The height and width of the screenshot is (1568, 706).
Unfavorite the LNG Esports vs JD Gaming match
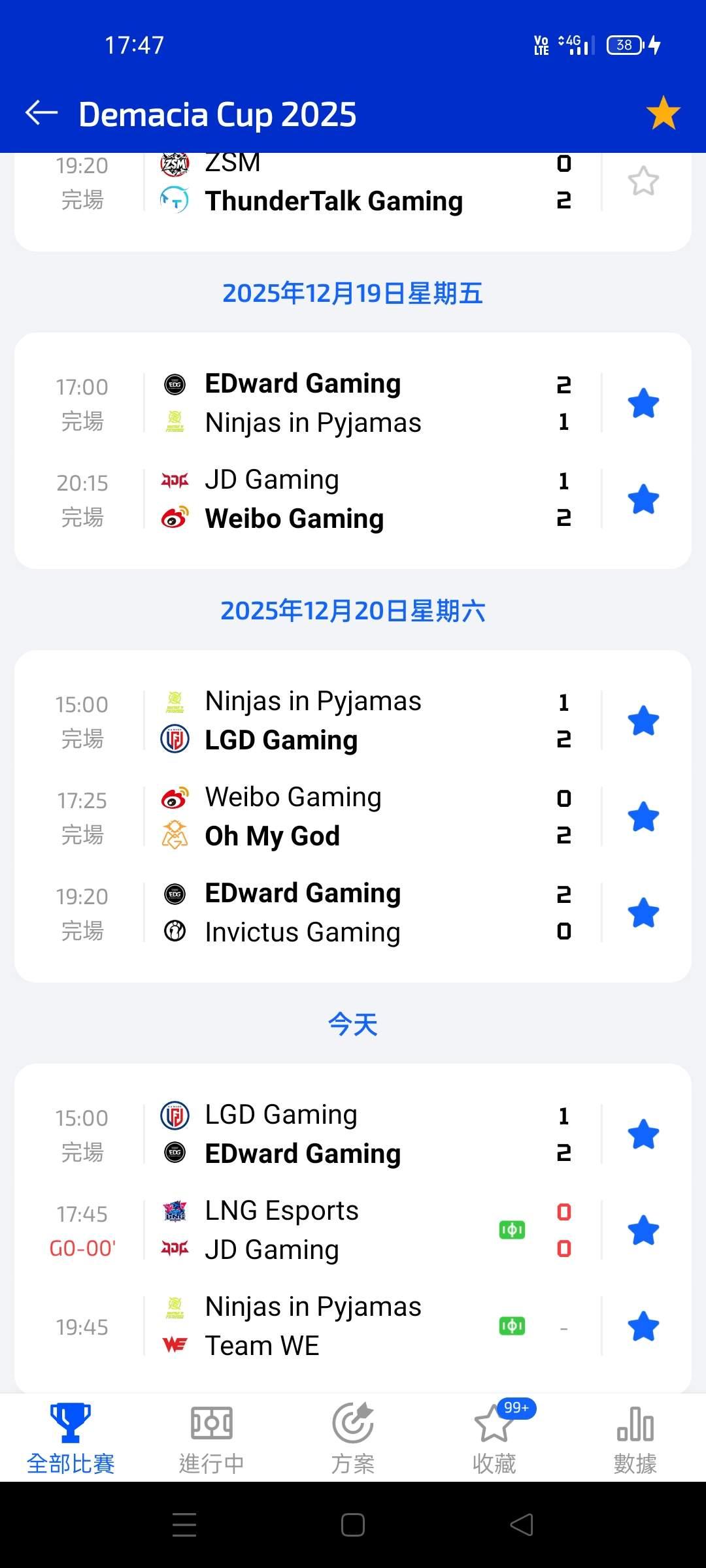643,1230
